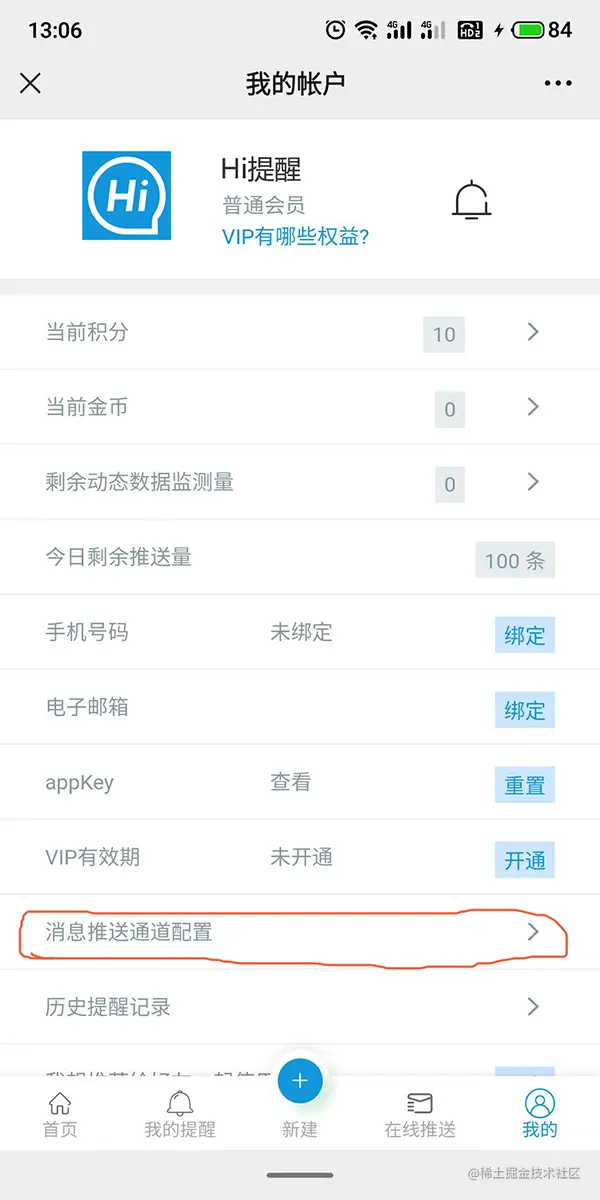Switch to the 我的提醒 tab
The image size is (600, 1200).
click(x=180, y=1115)
